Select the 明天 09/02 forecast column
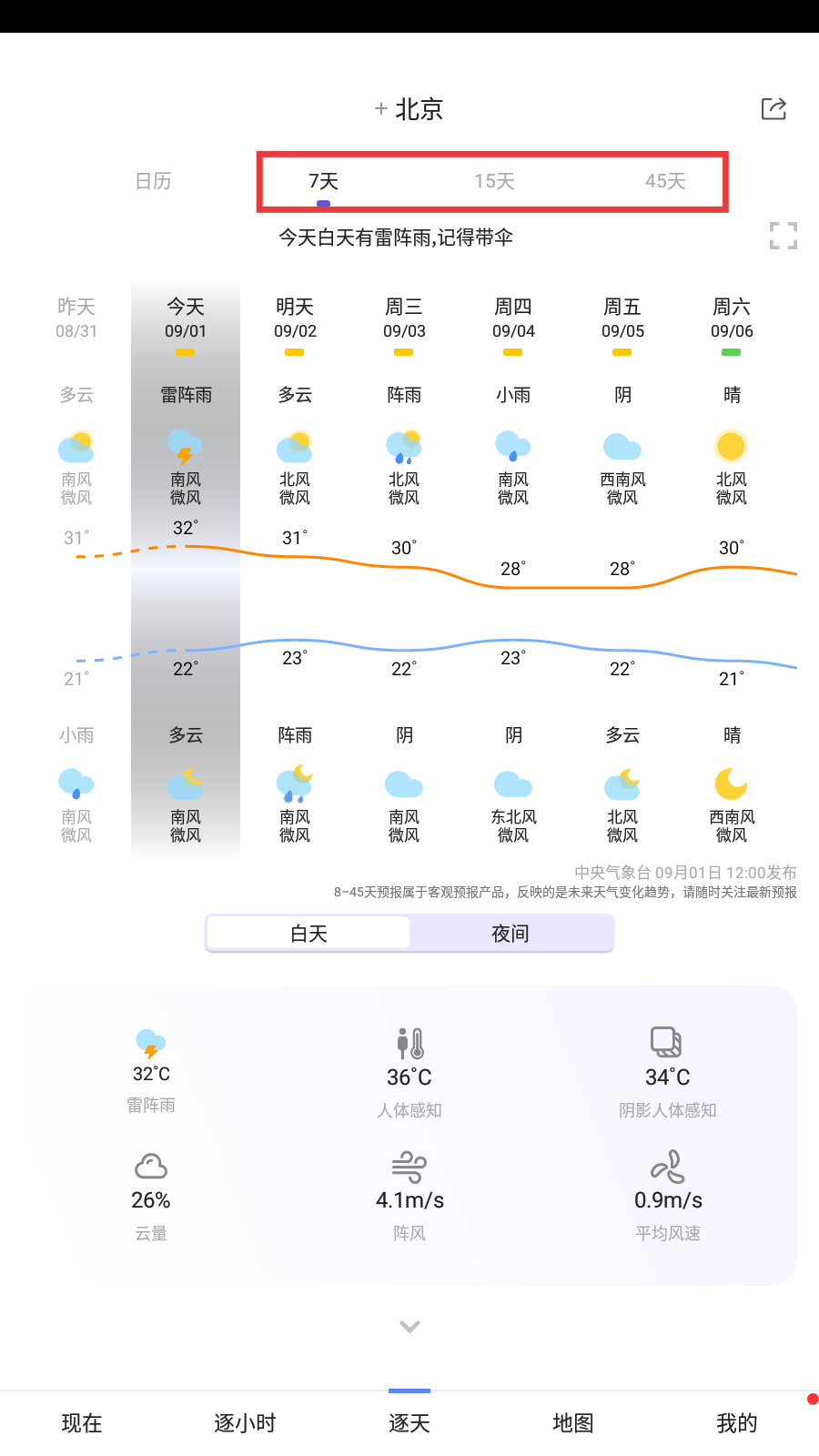819x1456 pixels. coord(295,318)
